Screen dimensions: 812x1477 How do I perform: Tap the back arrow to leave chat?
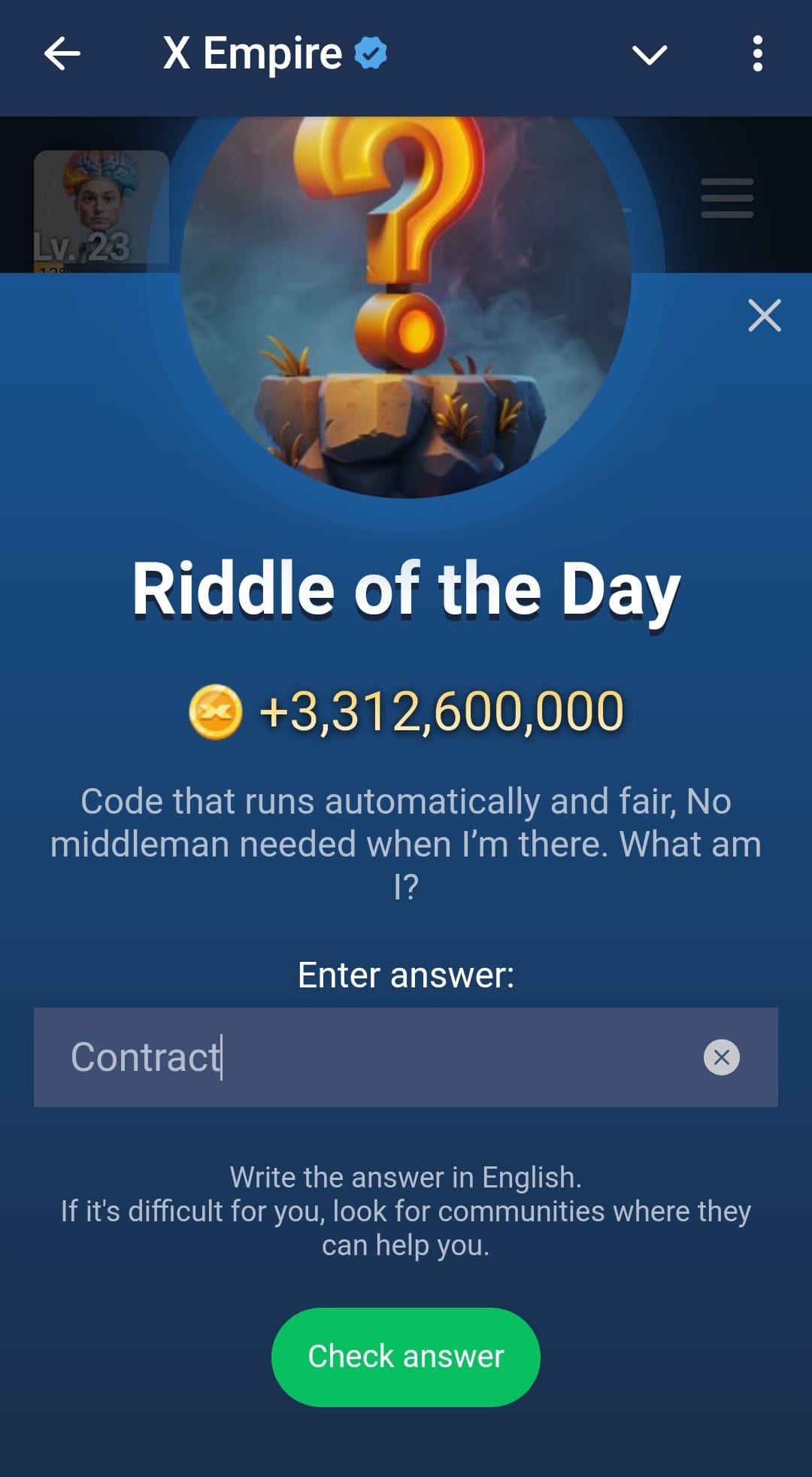(x=62, y=53)
